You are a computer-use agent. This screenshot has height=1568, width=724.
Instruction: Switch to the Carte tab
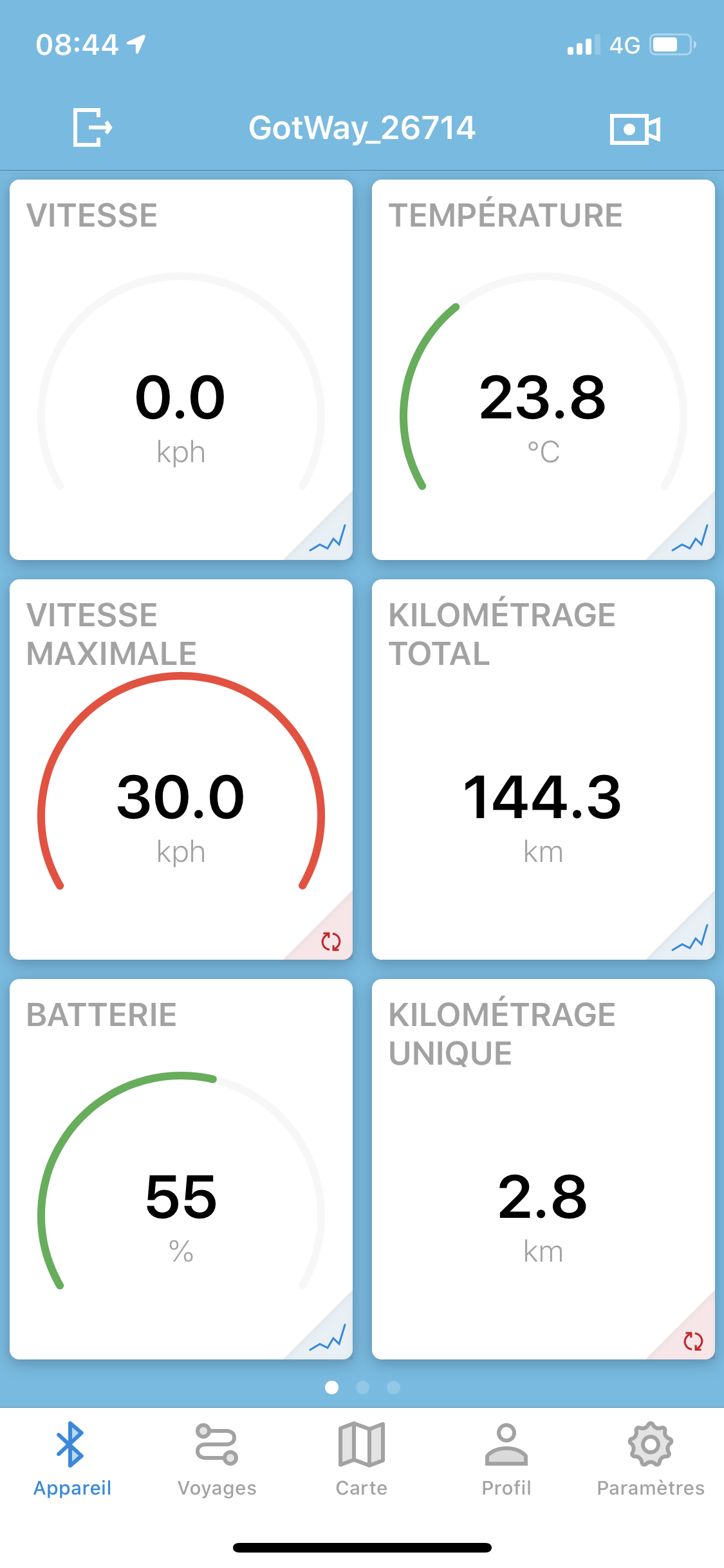coord(362,1460)
